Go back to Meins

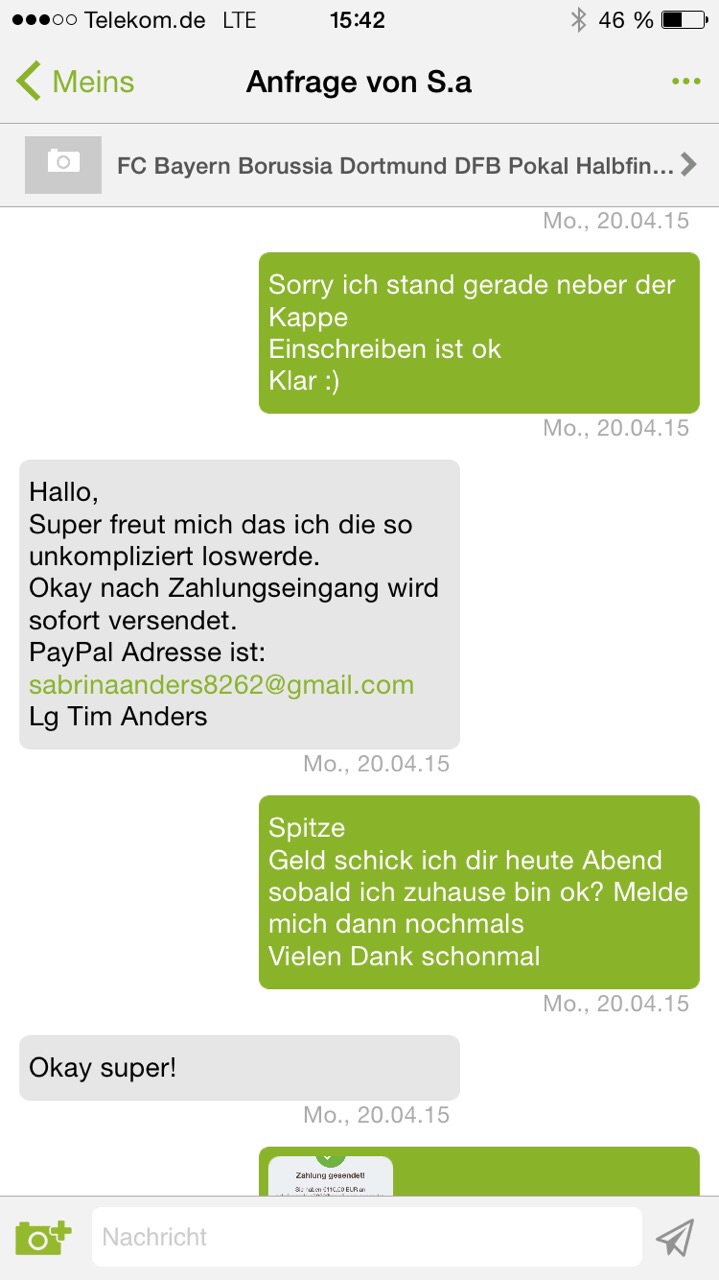[x=75, y=81]
